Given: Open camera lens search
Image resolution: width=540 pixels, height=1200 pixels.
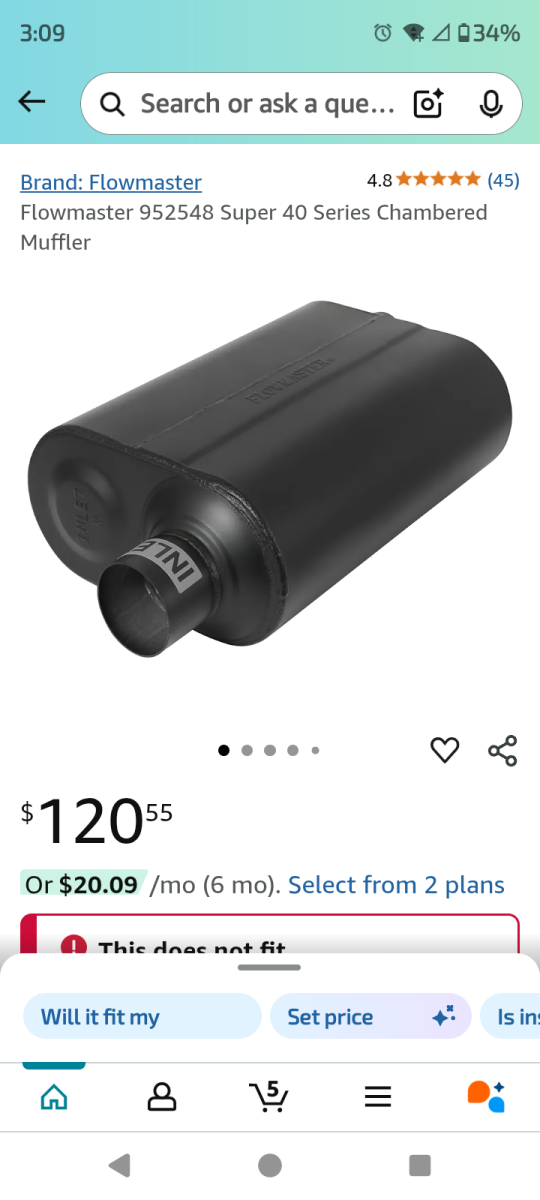Looking at the screenshot, I should coord(428,103).
